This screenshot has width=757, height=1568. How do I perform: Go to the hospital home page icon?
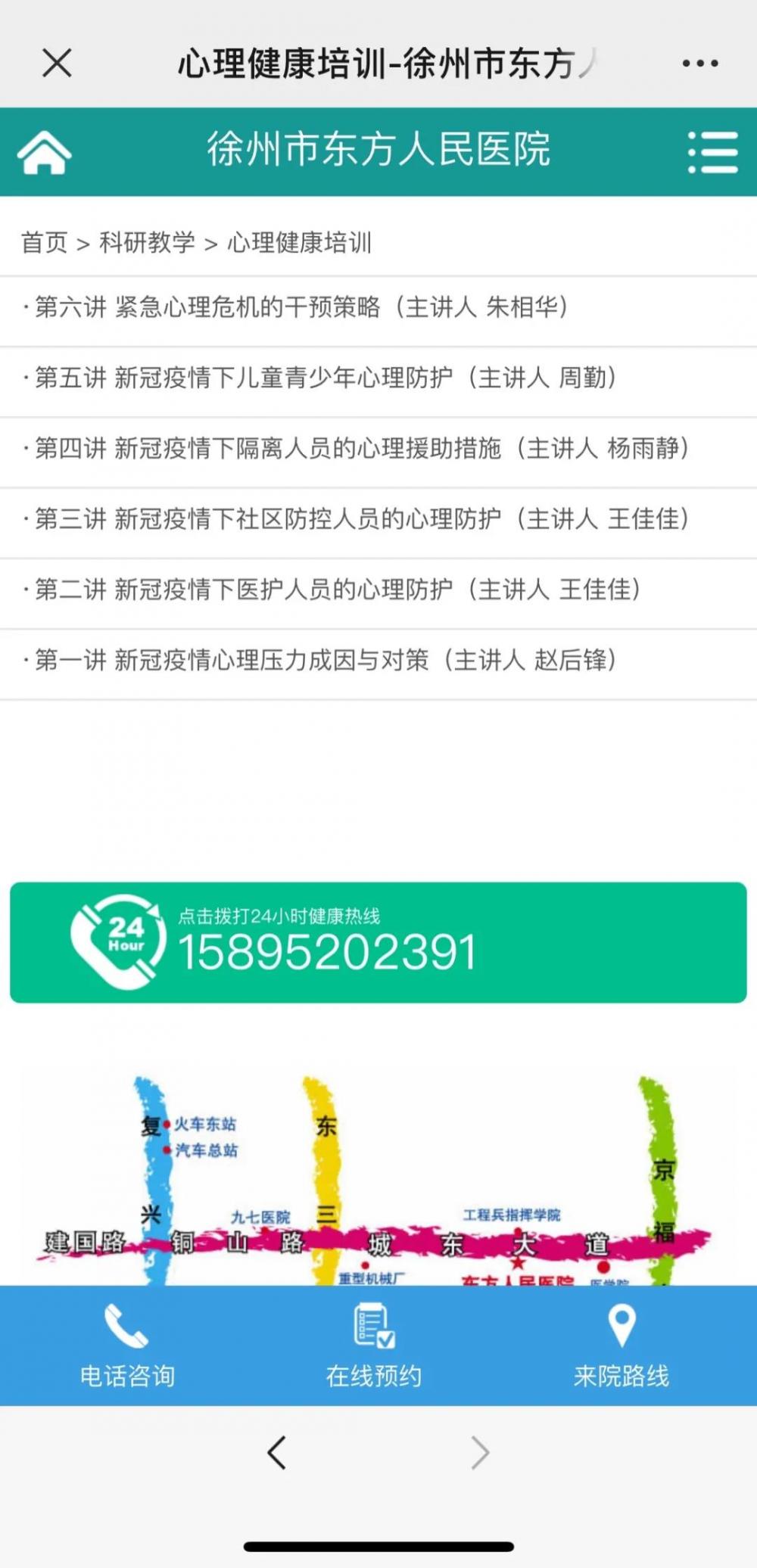click(45, 151)
